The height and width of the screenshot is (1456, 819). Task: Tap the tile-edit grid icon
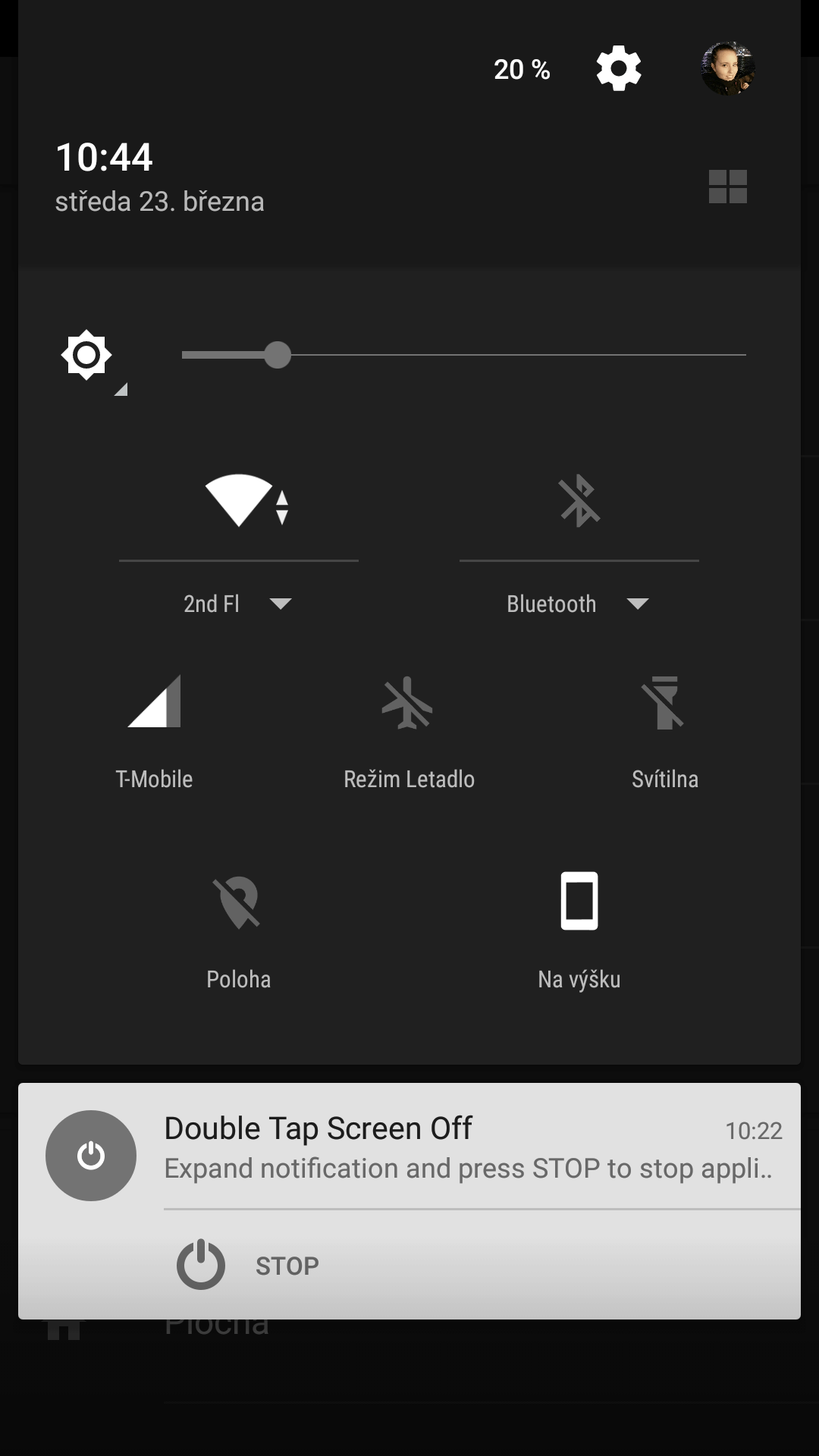728,187
